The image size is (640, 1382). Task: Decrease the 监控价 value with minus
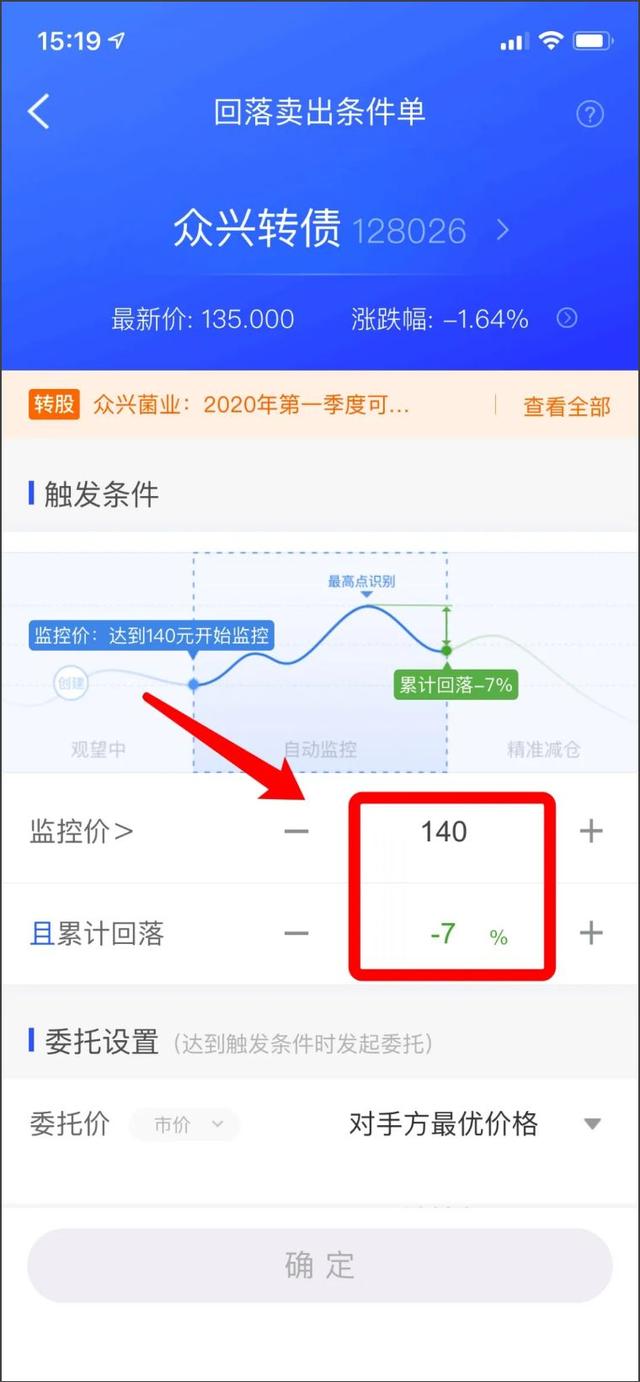click(297, 831)
